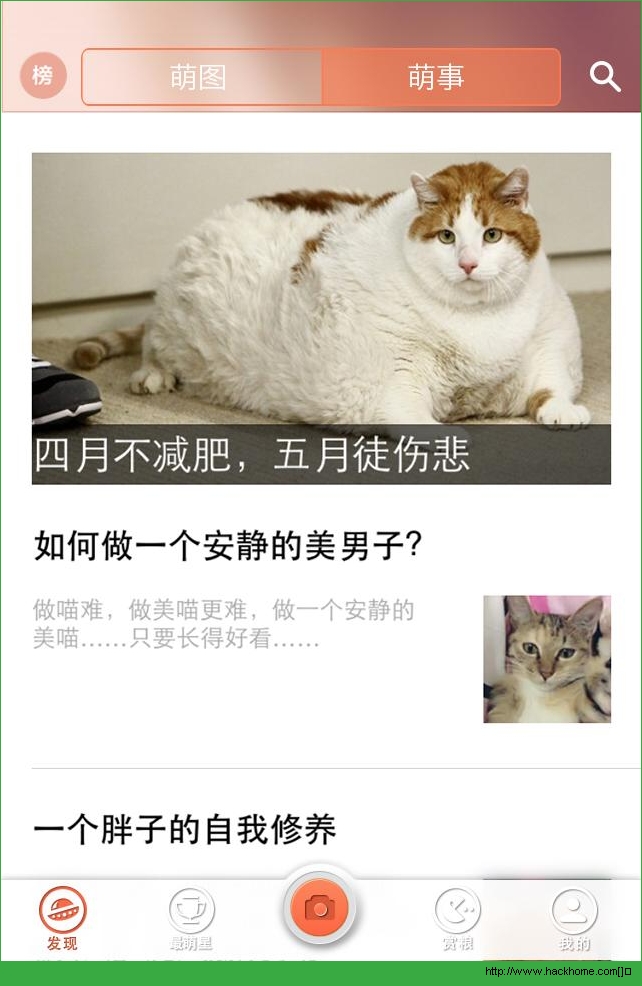The height and width of the screenshot is (986, 642).
Task: Tap the 发现 bottom tab
Action: pyautogui.click(x=62, y=920)
